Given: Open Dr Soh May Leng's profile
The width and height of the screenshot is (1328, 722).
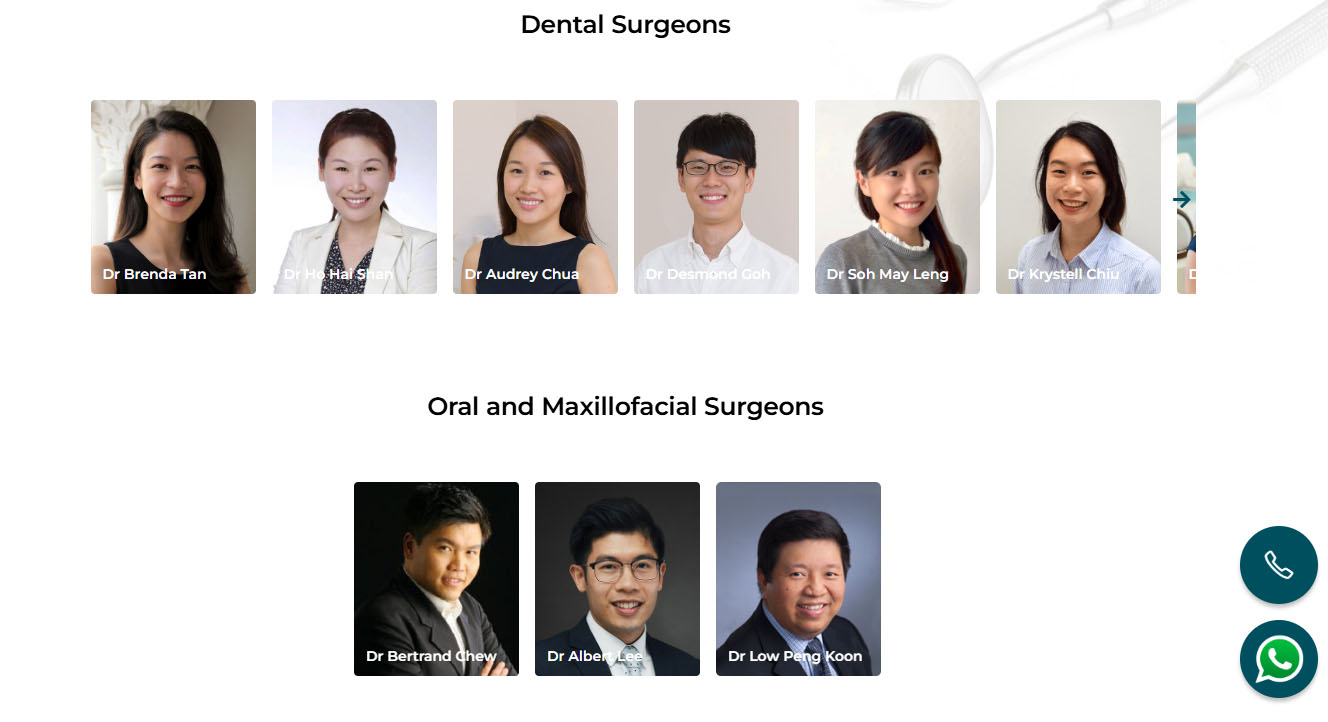Looking at the screenshot, I should pos(897,197).
